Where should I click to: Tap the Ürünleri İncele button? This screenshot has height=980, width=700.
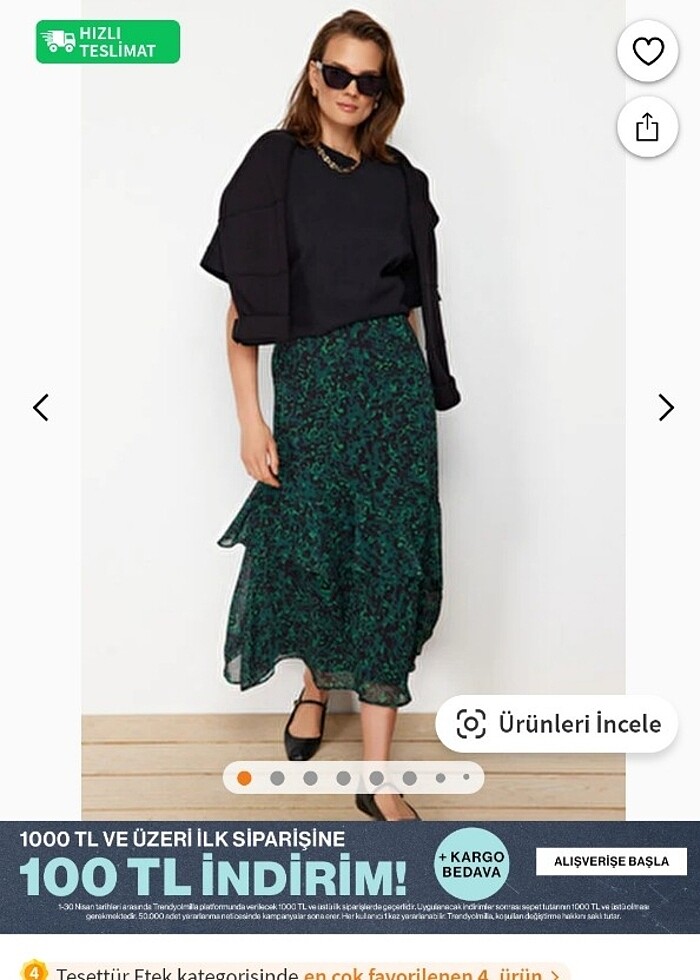557,724
